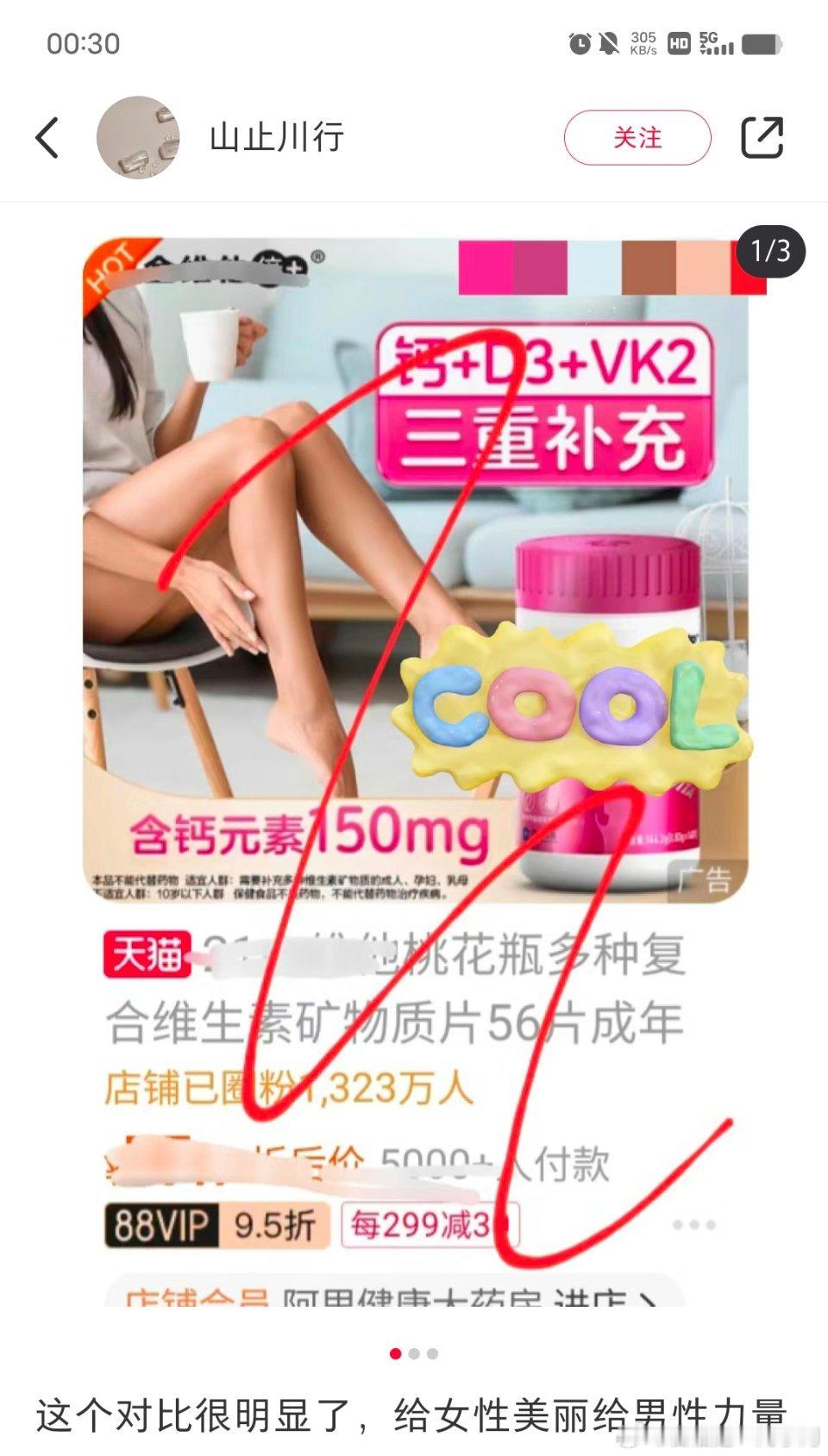
Task: Open the share icon at top right
Action: [x=764, y=136]
